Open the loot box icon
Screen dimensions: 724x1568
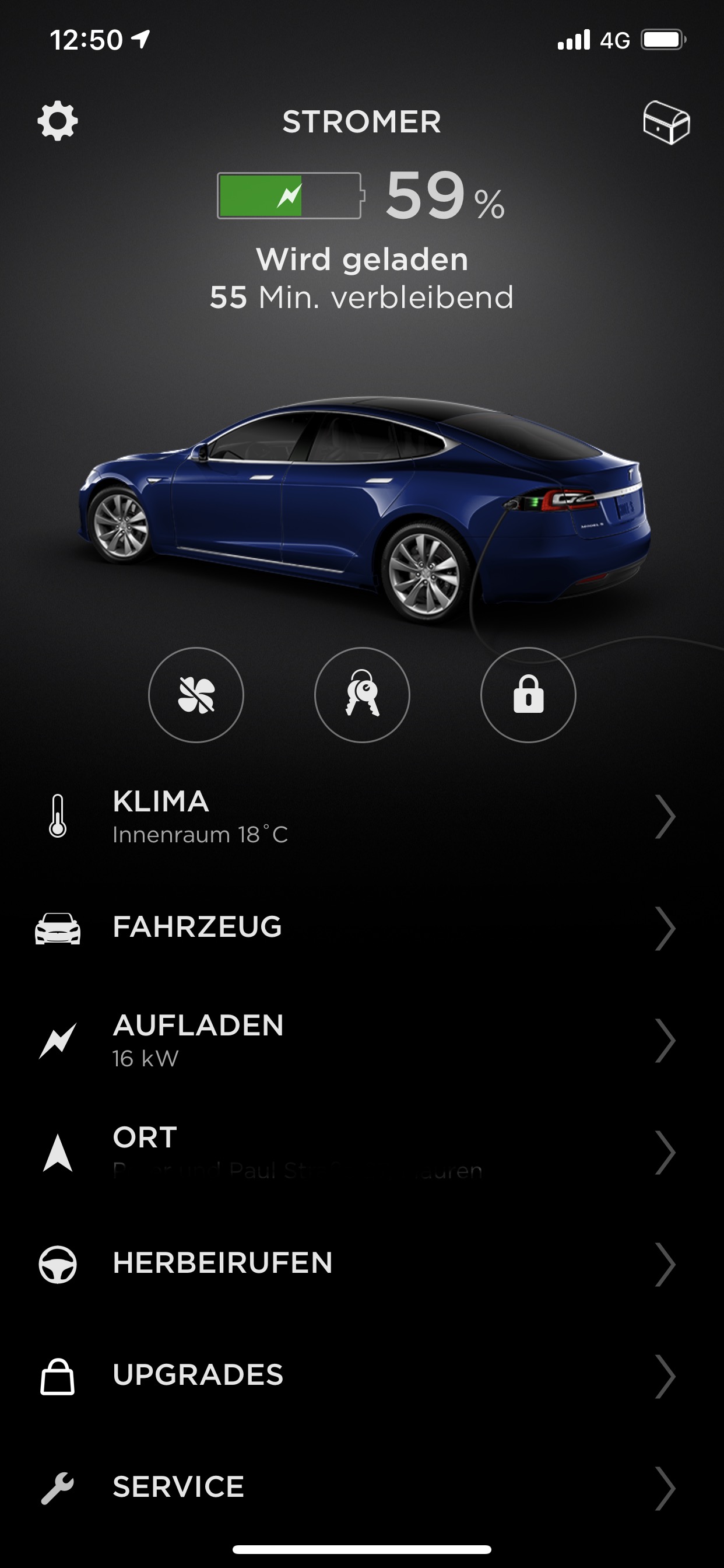[x=666, y=123]
